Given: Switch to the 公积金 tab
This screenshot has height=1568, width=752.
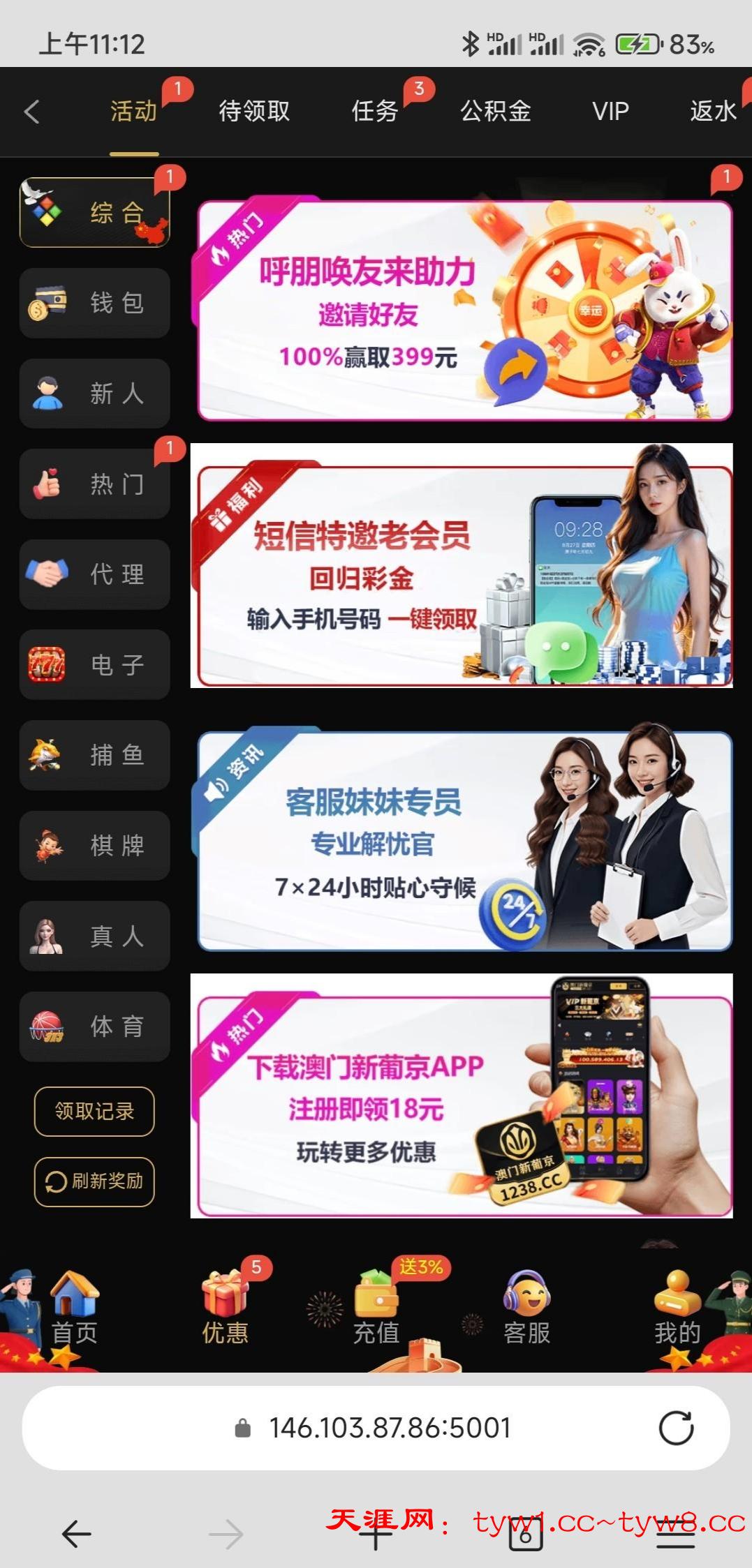Looking at the screenshot, I should click(x=496, y=112).
